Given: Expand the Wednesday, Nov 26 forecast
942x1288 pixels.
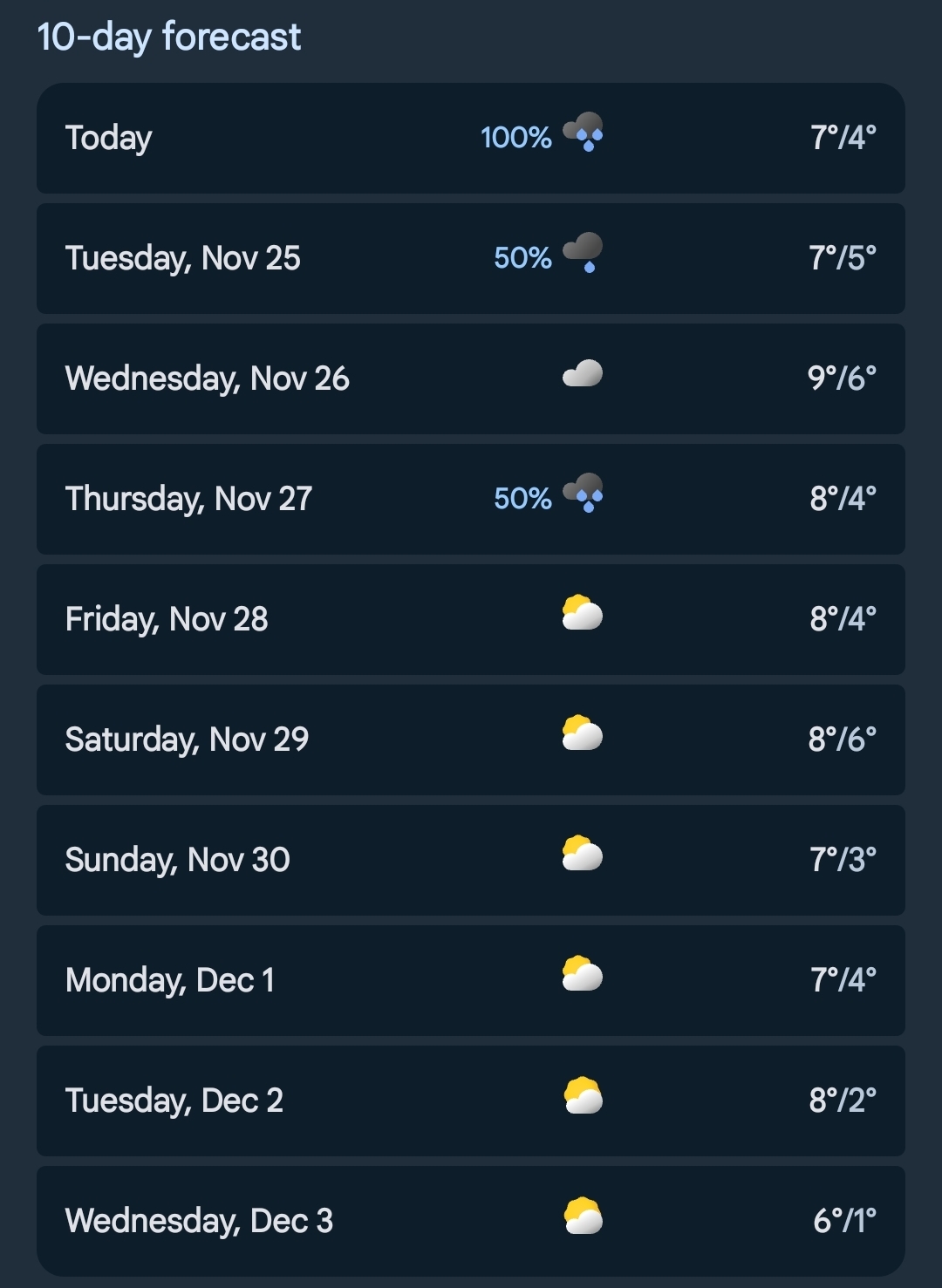Looking at the screenshot, I should [x=471, y=378].
